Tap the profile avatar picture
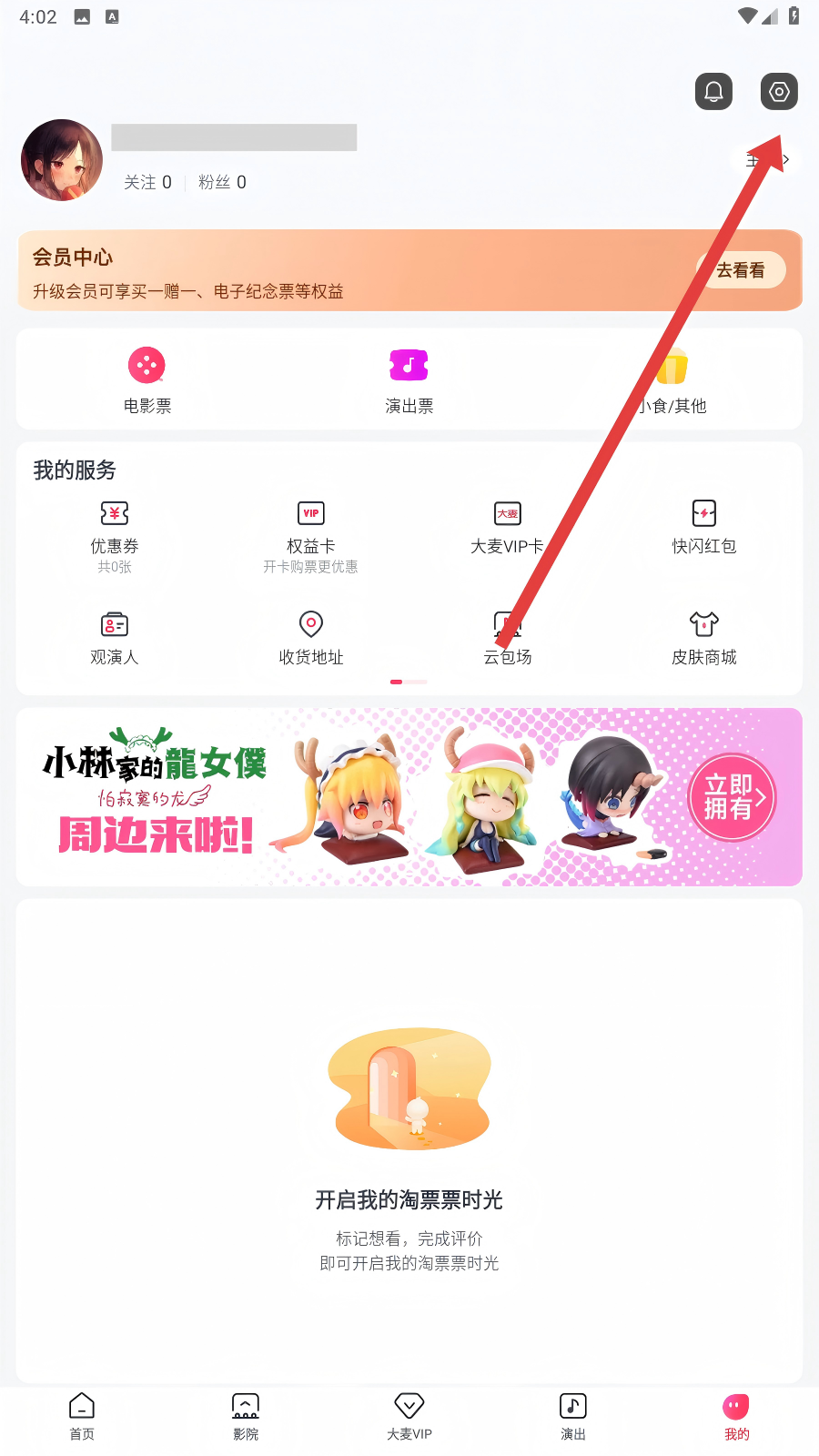The image size is (819, 1456). pyautogui.click(x=62, y=160)
